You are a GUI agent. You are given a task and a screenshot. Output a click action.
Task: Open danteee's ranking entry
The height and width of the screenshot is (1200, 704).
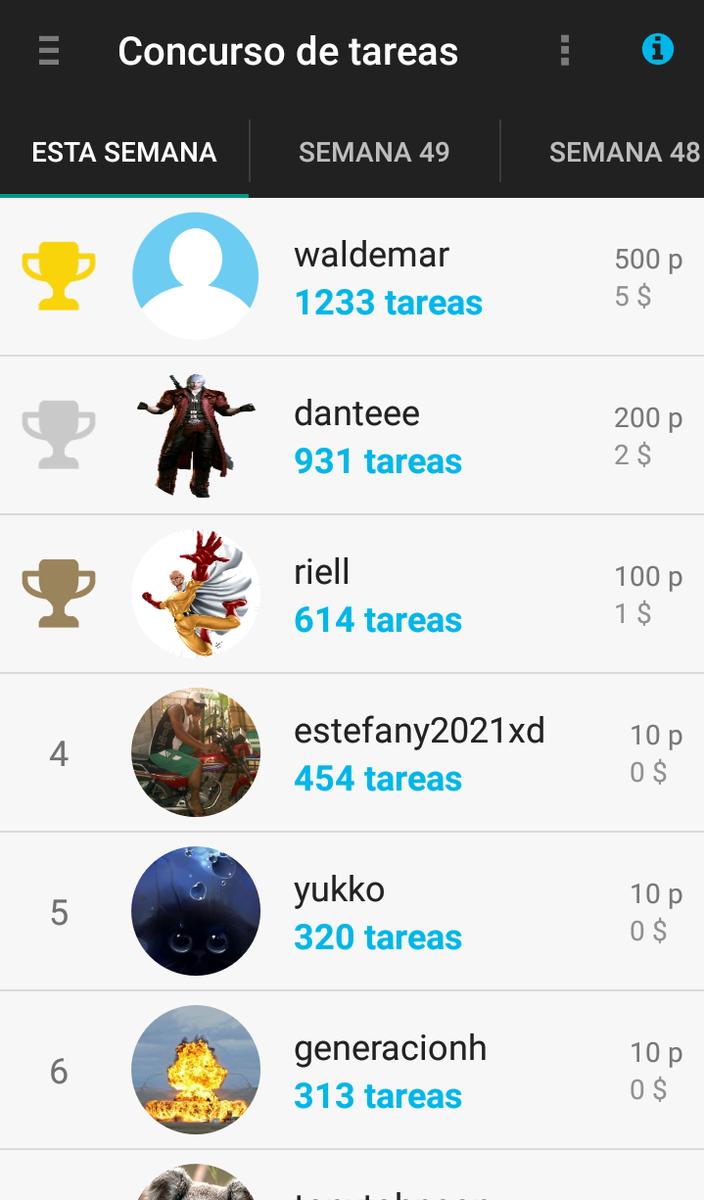352,435
